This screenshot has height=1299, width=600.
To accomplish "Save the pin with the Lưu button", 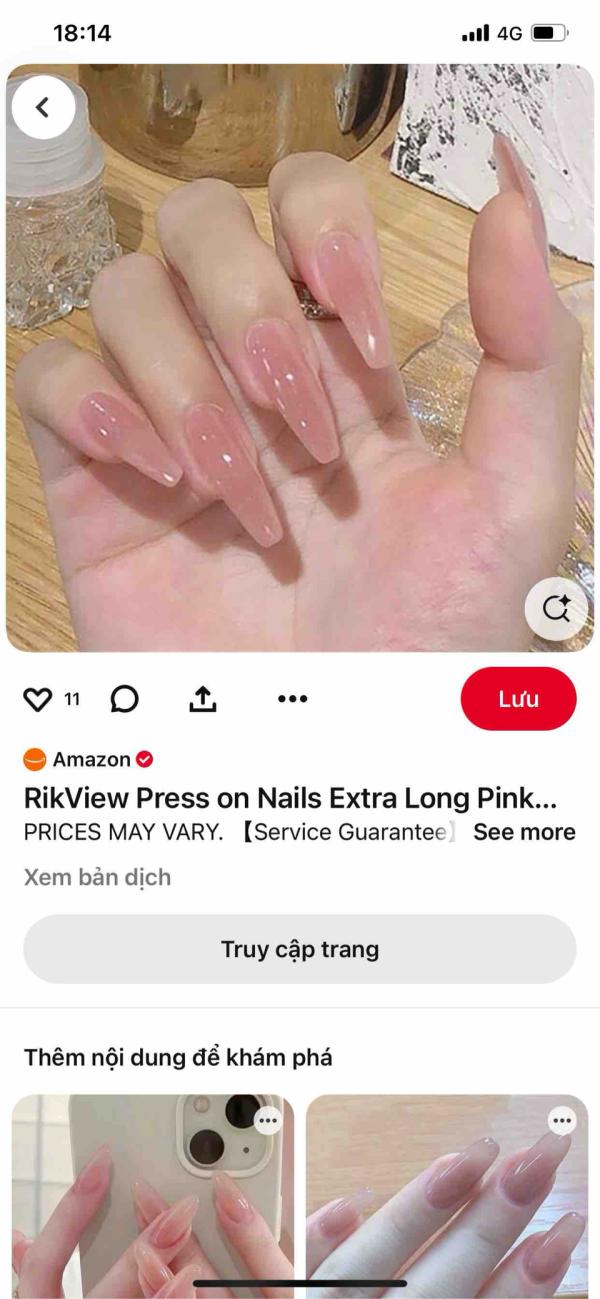I will tap(519, 699).
